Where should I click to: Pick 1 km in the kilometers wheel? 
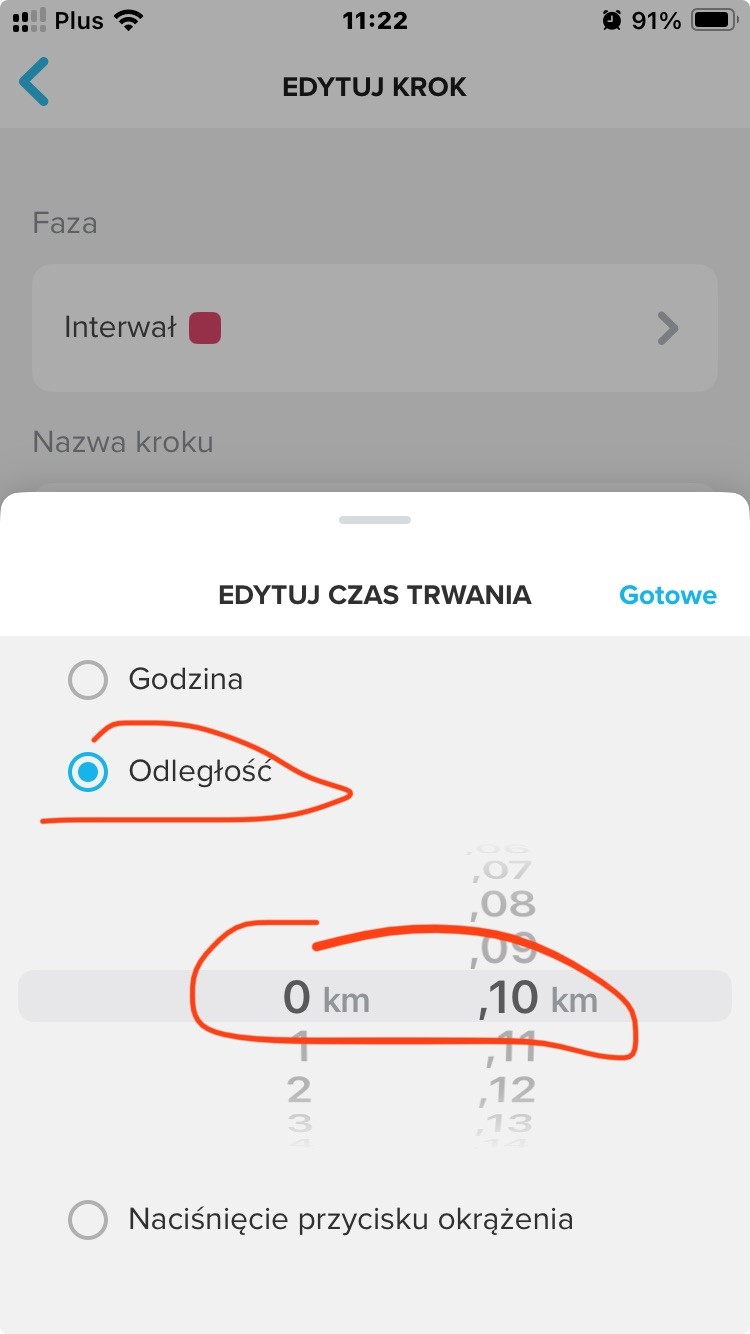point(300,1051)
